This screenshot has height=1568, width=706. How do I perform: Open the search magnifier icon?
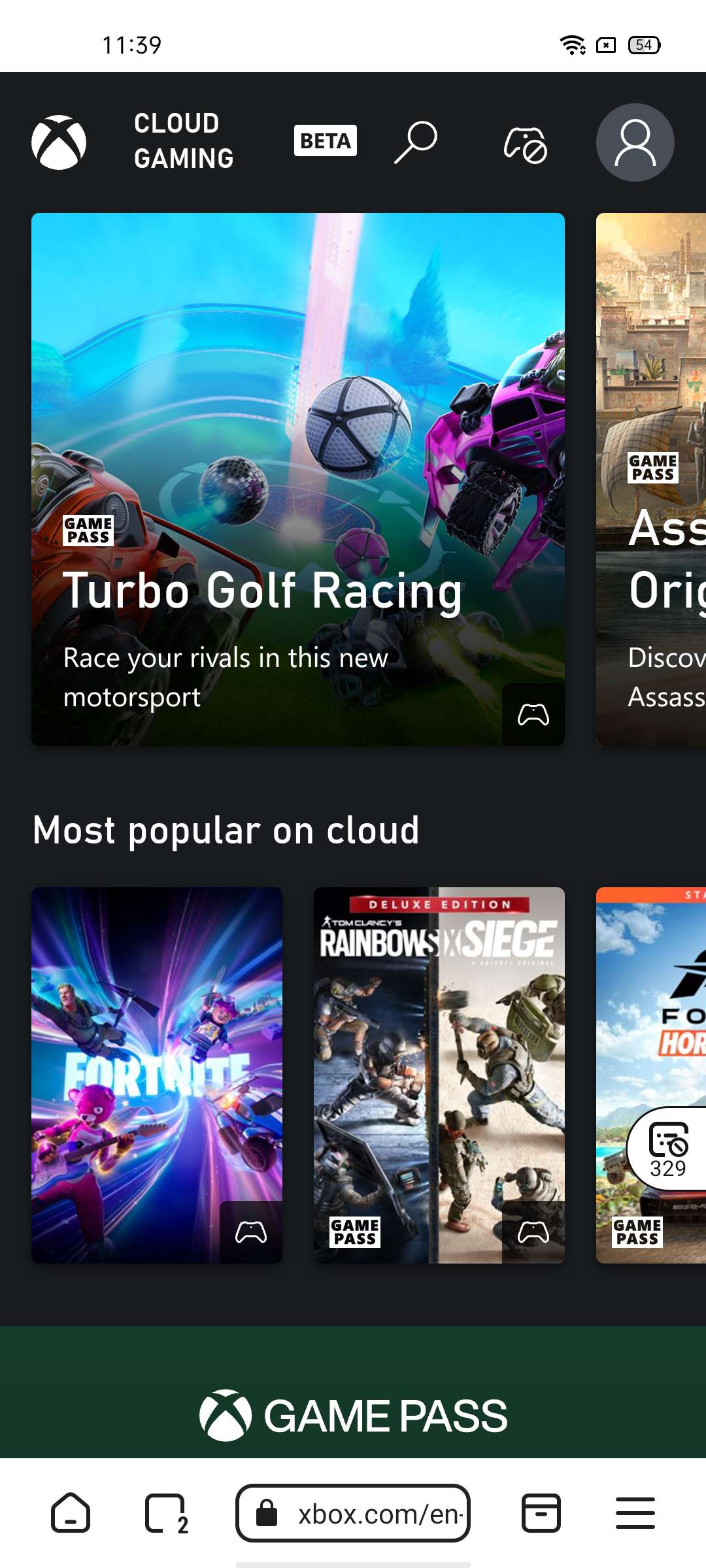416,142
